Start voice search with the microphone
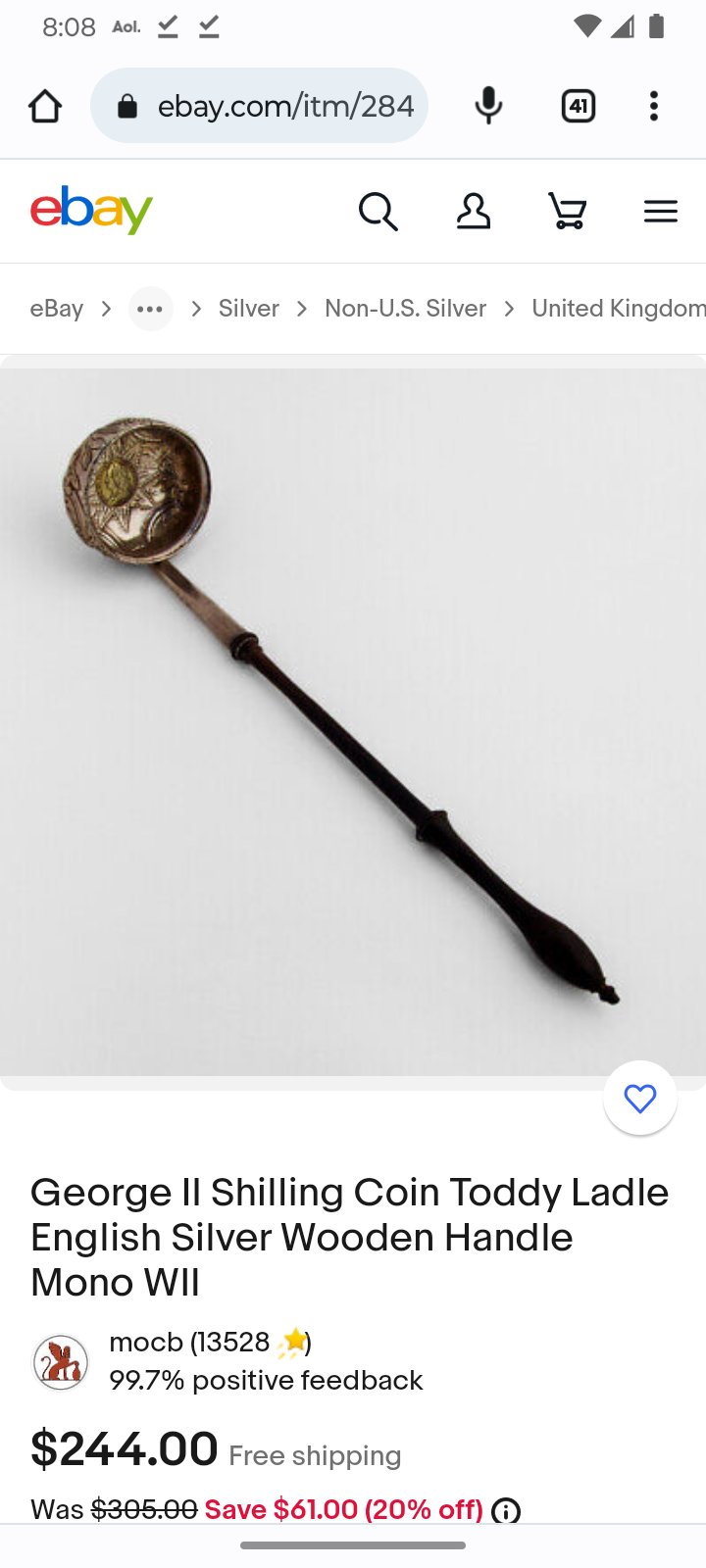This screenshot has height=1568, width=706. tap(488, 106)
